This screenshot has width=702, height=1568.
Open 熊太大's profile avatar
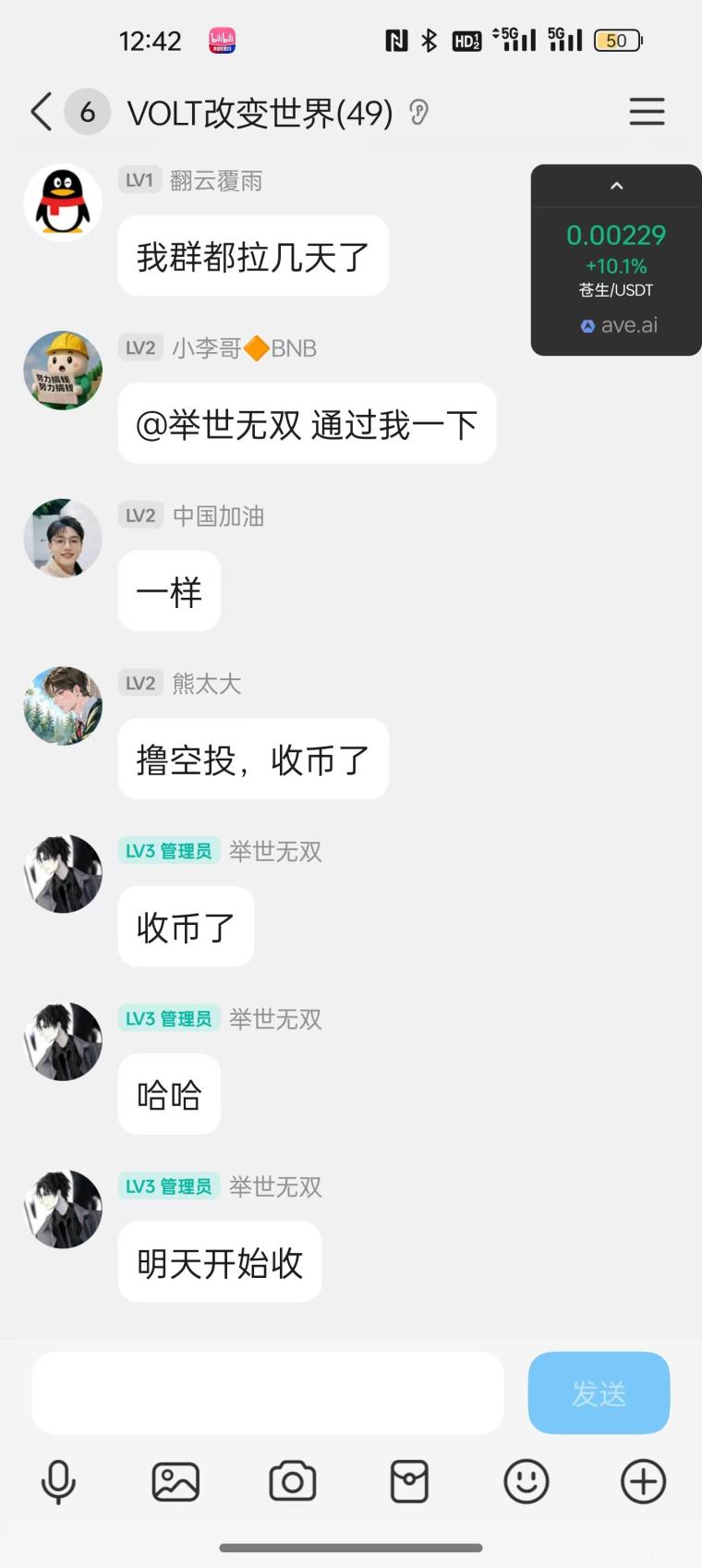pos(63,706)
